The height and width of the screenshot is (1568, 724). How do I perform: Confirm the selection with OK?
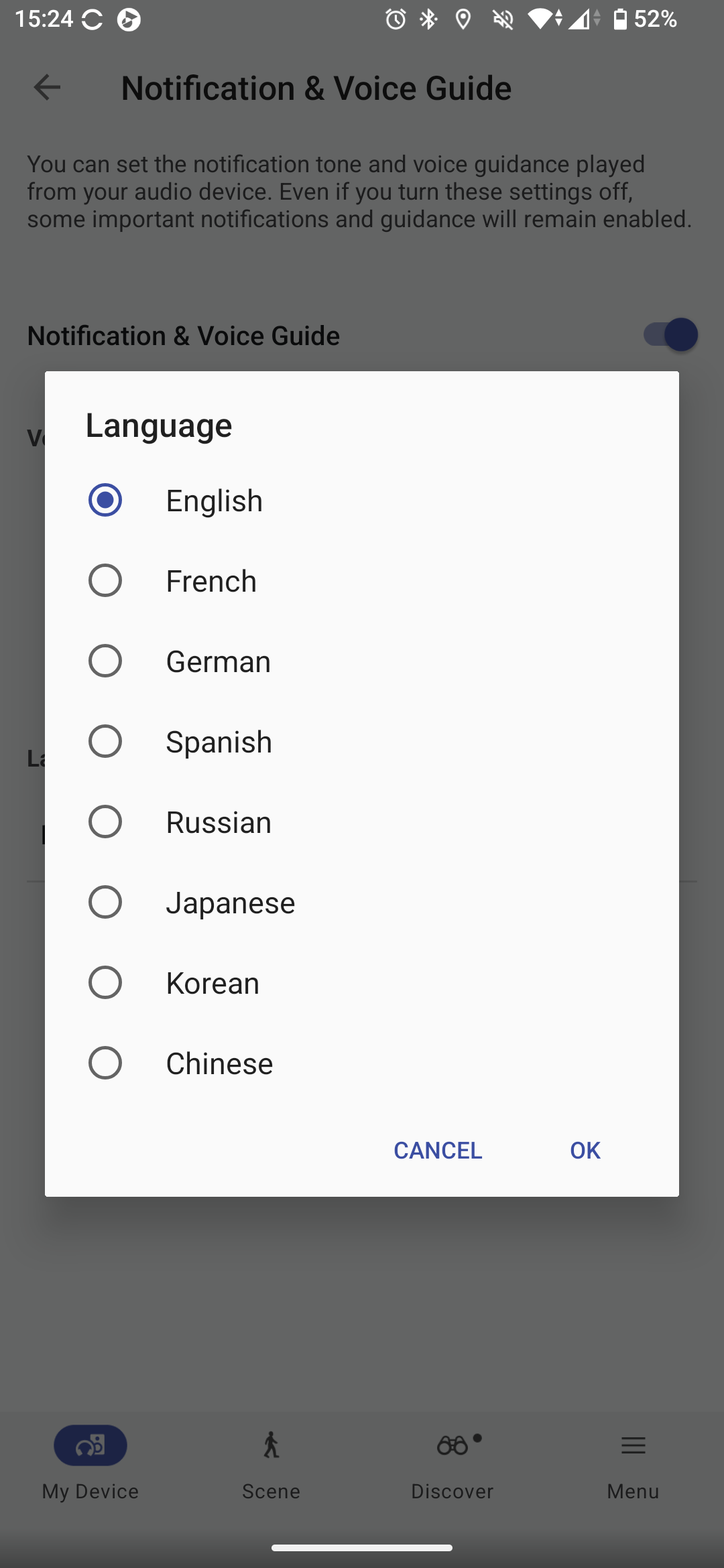coord(585,1150)
